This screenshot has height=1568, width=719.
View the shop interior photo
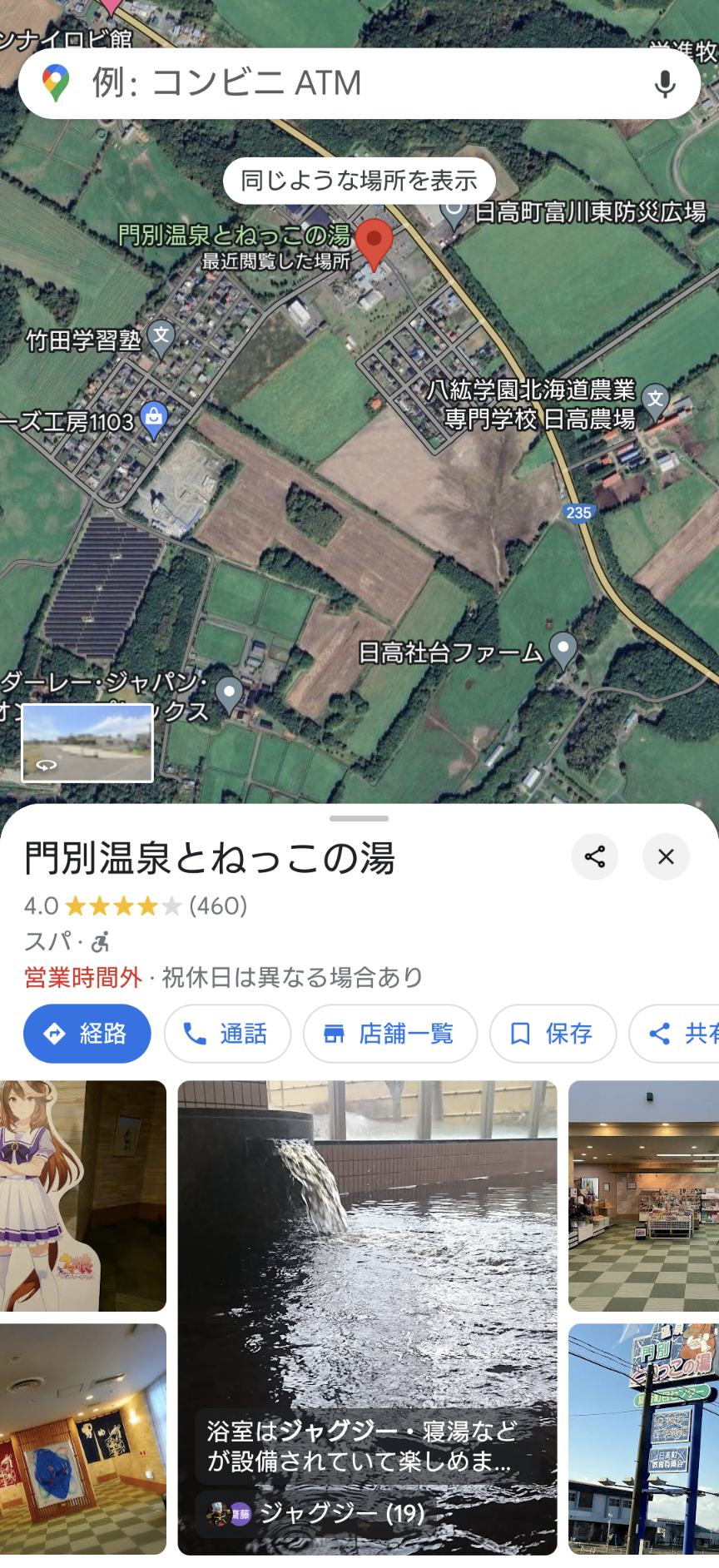coord(643,1195)
